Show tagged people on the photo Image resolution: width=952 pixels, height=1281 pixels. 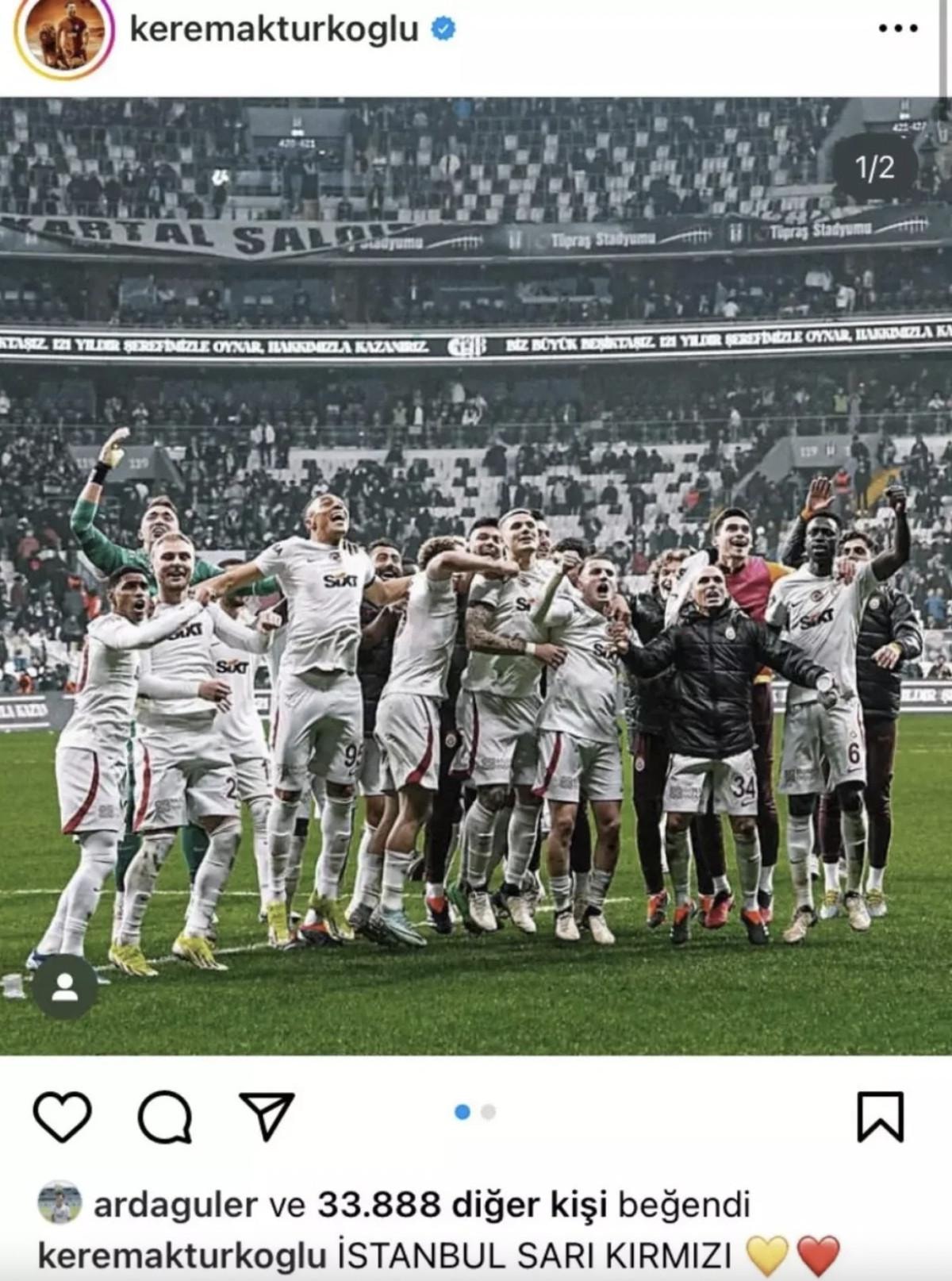pyautogui.click(x=65, y=987)
